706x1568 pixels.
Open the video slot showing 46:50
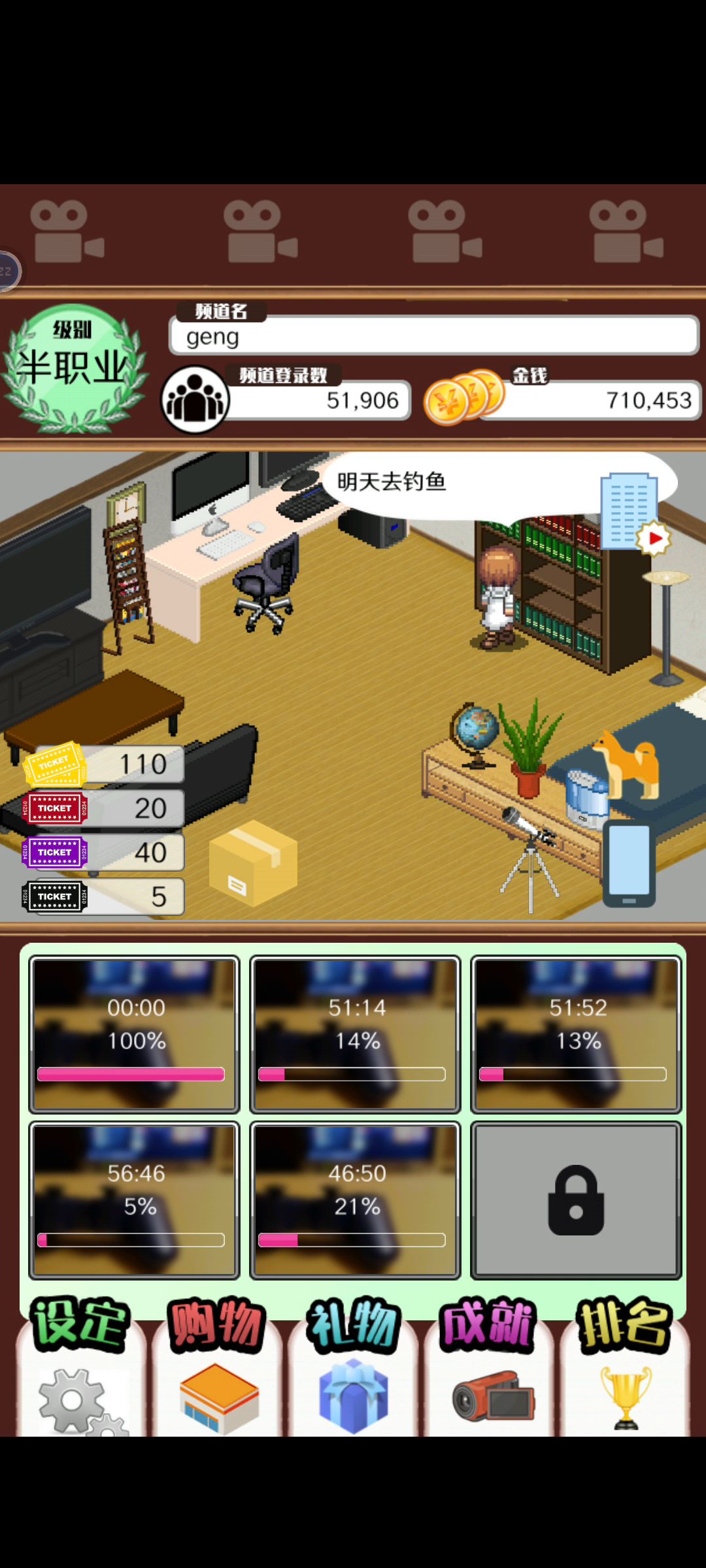click(x=355, y=1200)
